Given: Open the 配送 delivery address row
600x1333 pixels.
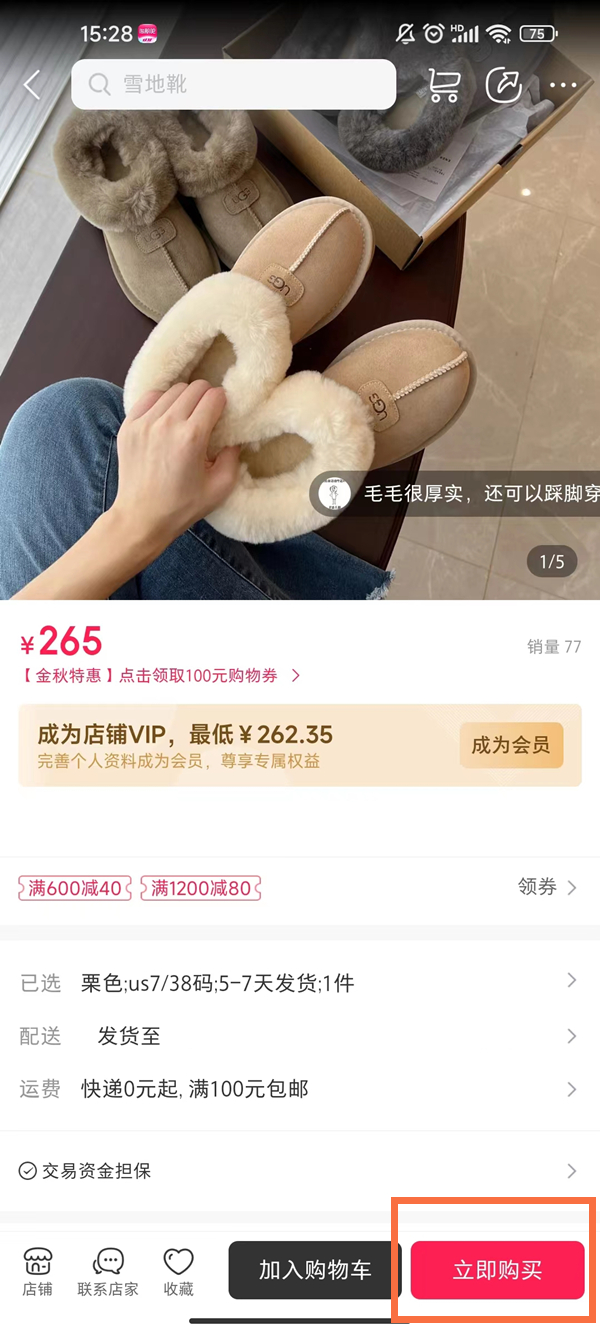Looking at the screenshot, I should (x=300, y=1036).
